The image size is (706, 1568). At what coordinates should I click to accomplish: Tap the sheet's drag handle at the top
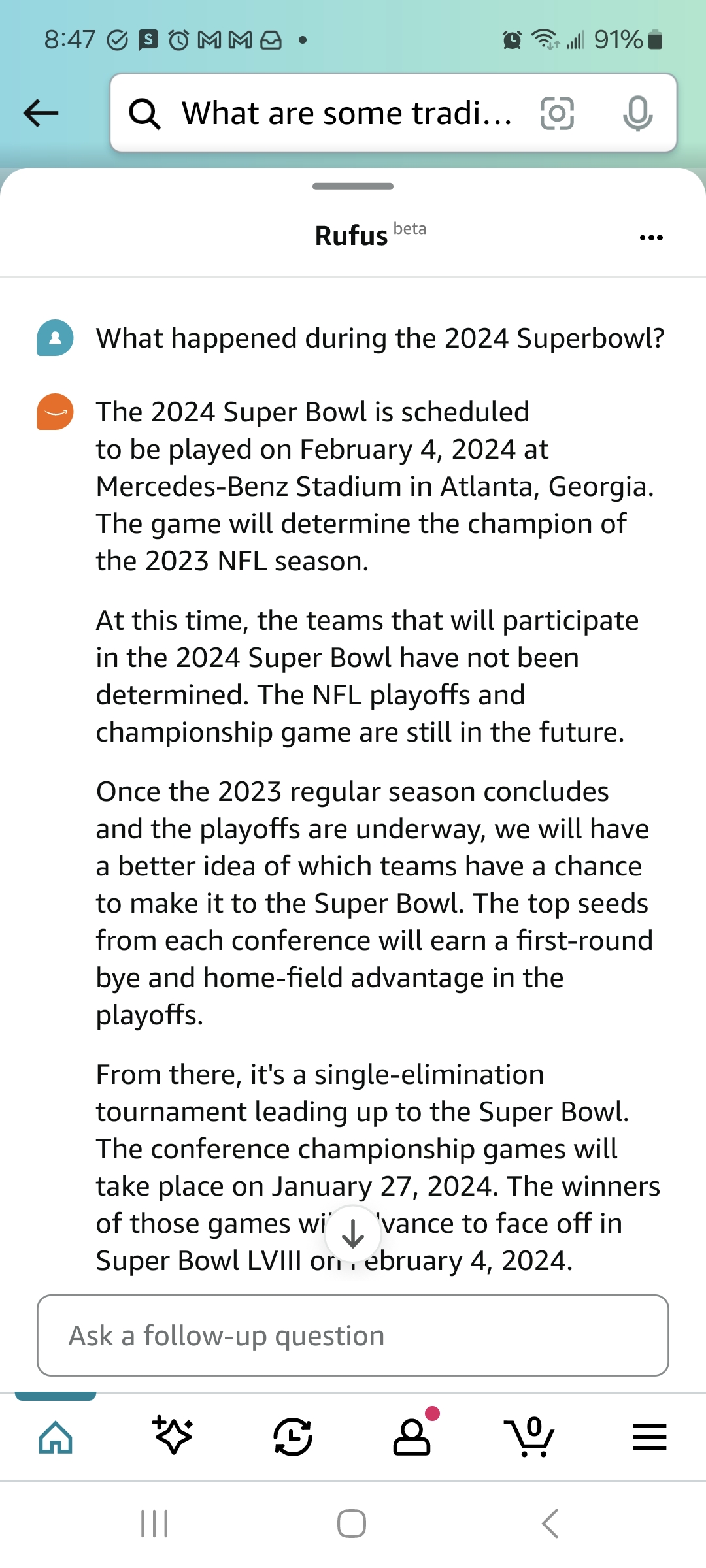click(x=353, y=187)
